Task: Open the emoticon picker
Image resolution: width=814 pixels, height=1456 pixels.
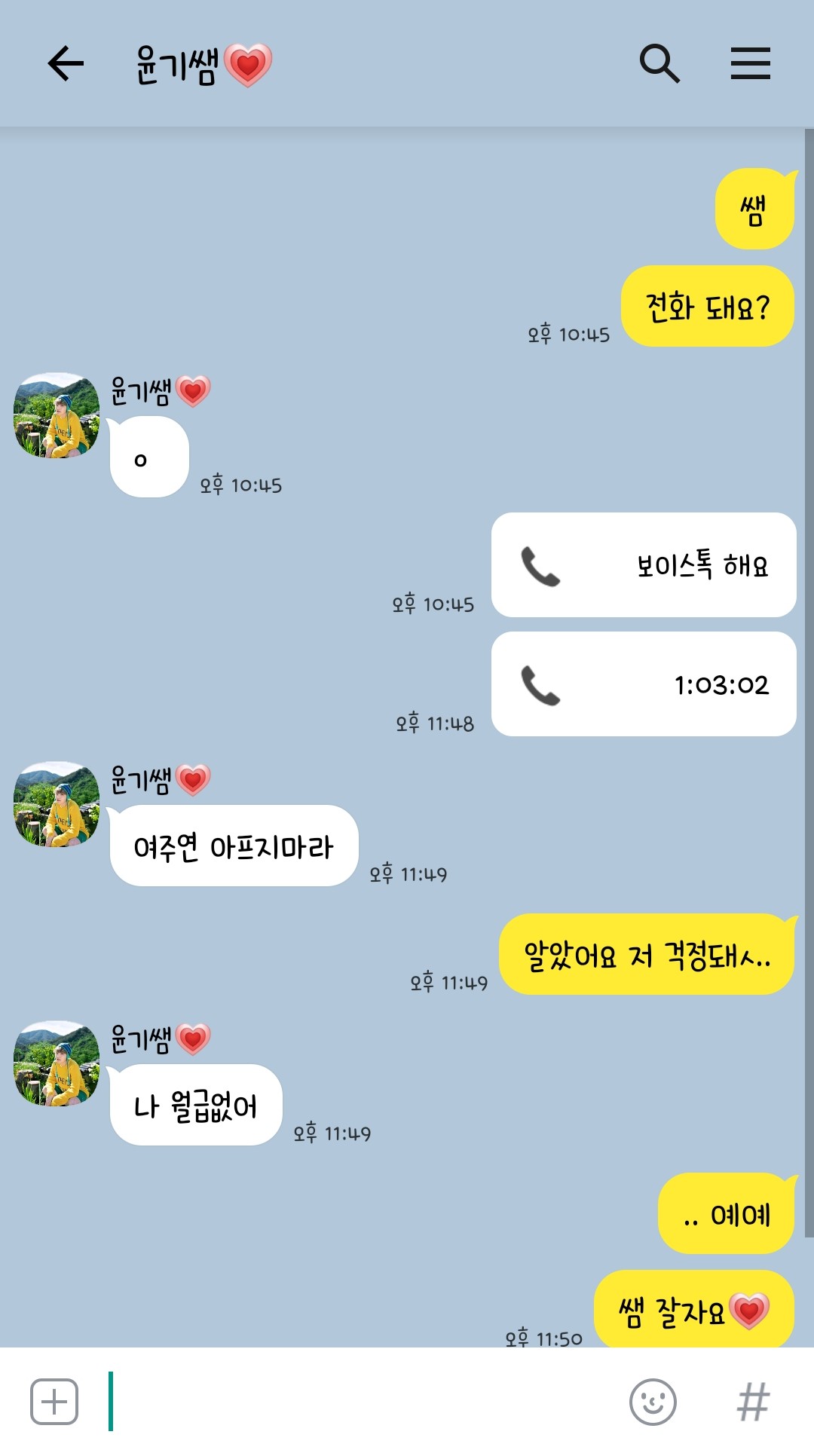Action: pyautogui.click(x=653, y=1402)
